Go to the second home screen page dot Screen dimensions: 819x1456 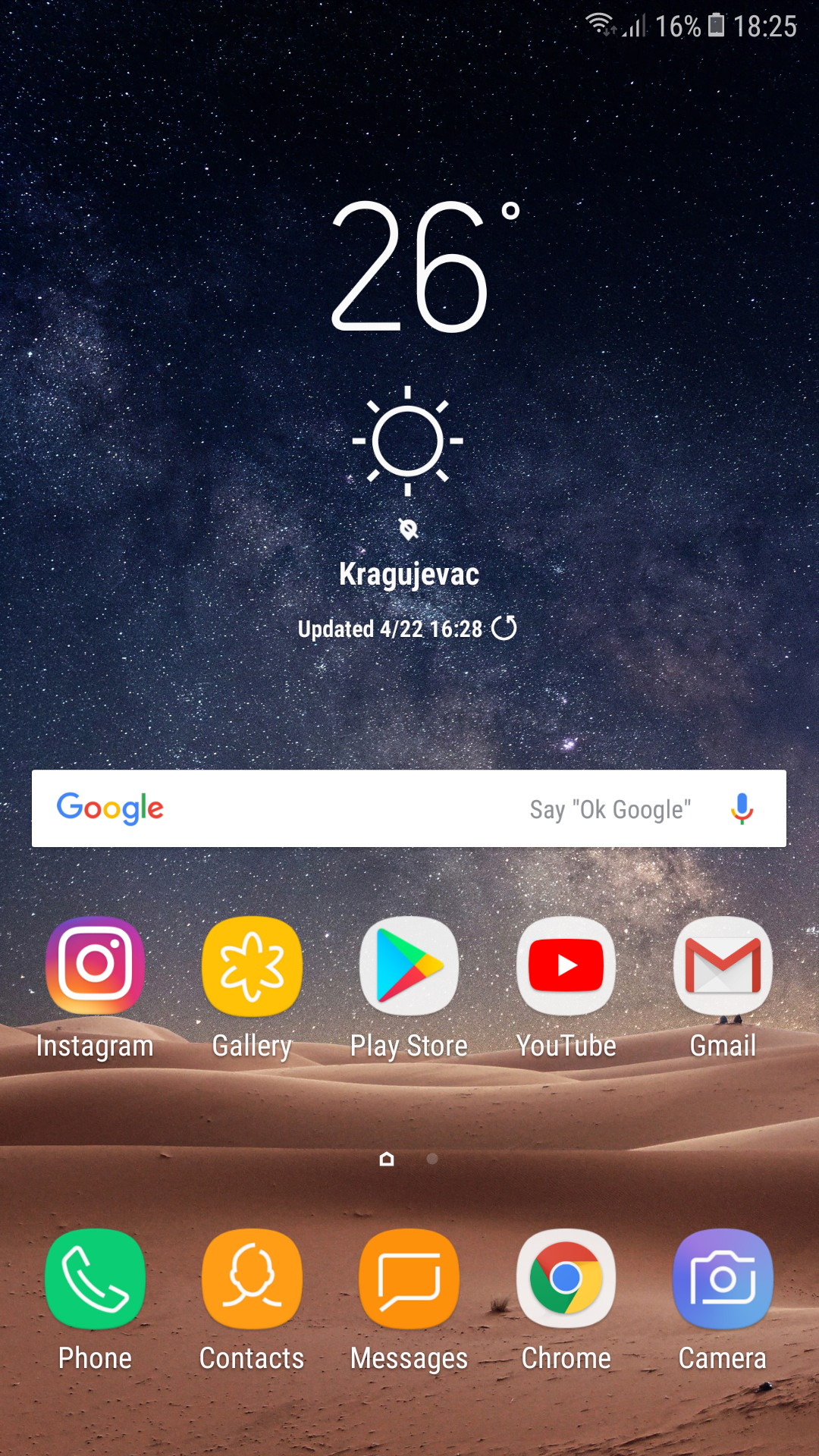coord(432,1159)
